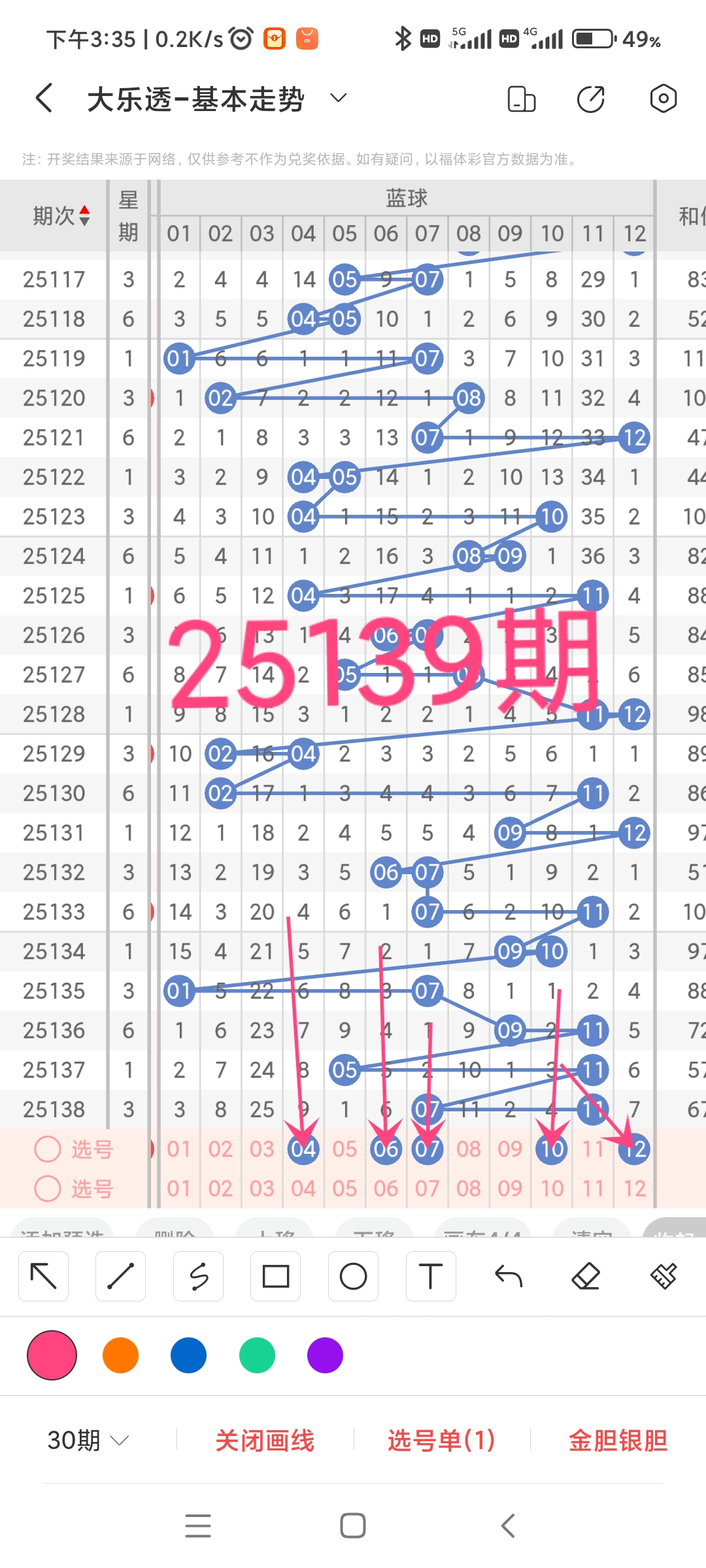The image size is (706, 1568).
Task: Choose the T text annotation tool
Action: point(430,1275)
